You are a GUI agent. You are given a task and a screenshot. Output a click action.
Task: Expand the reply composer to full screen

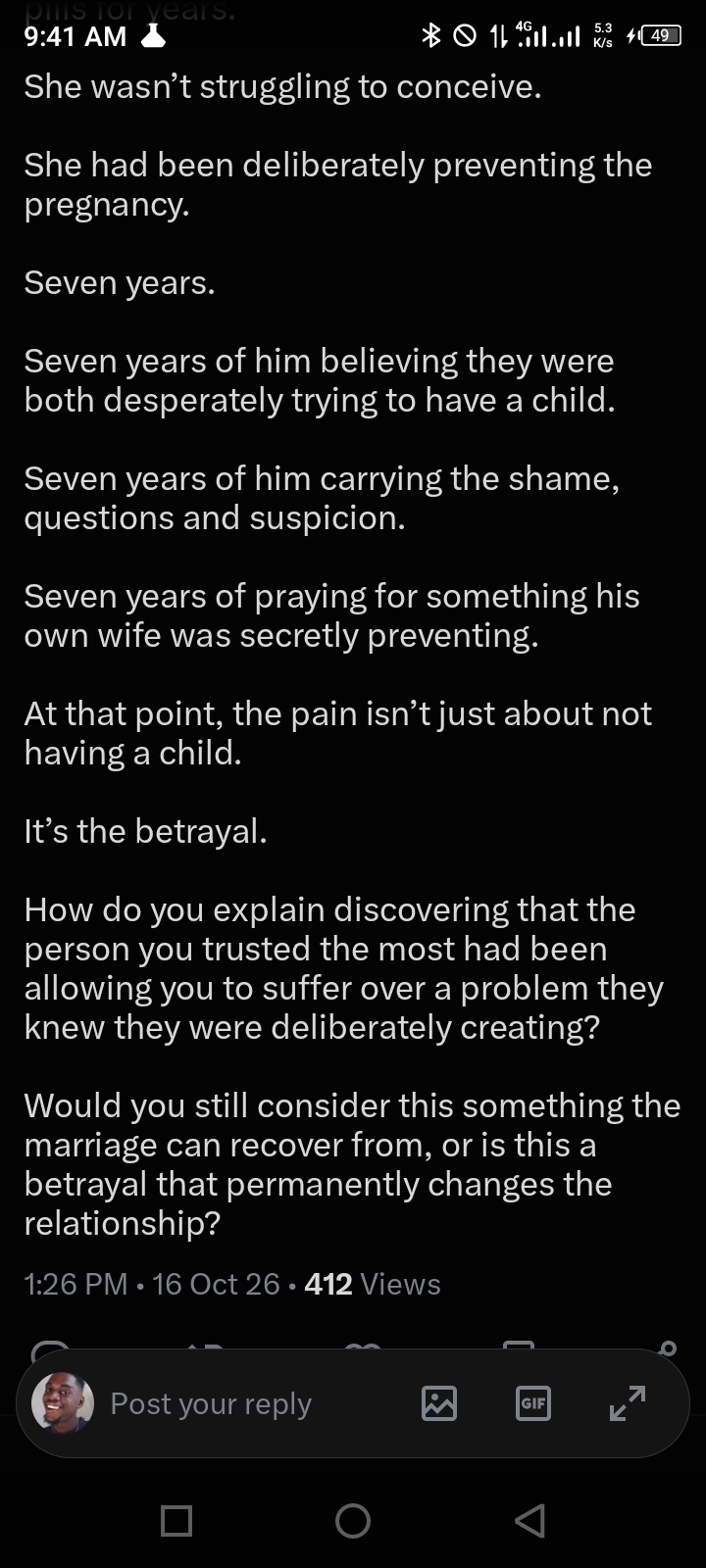(x=628, y=1403)
